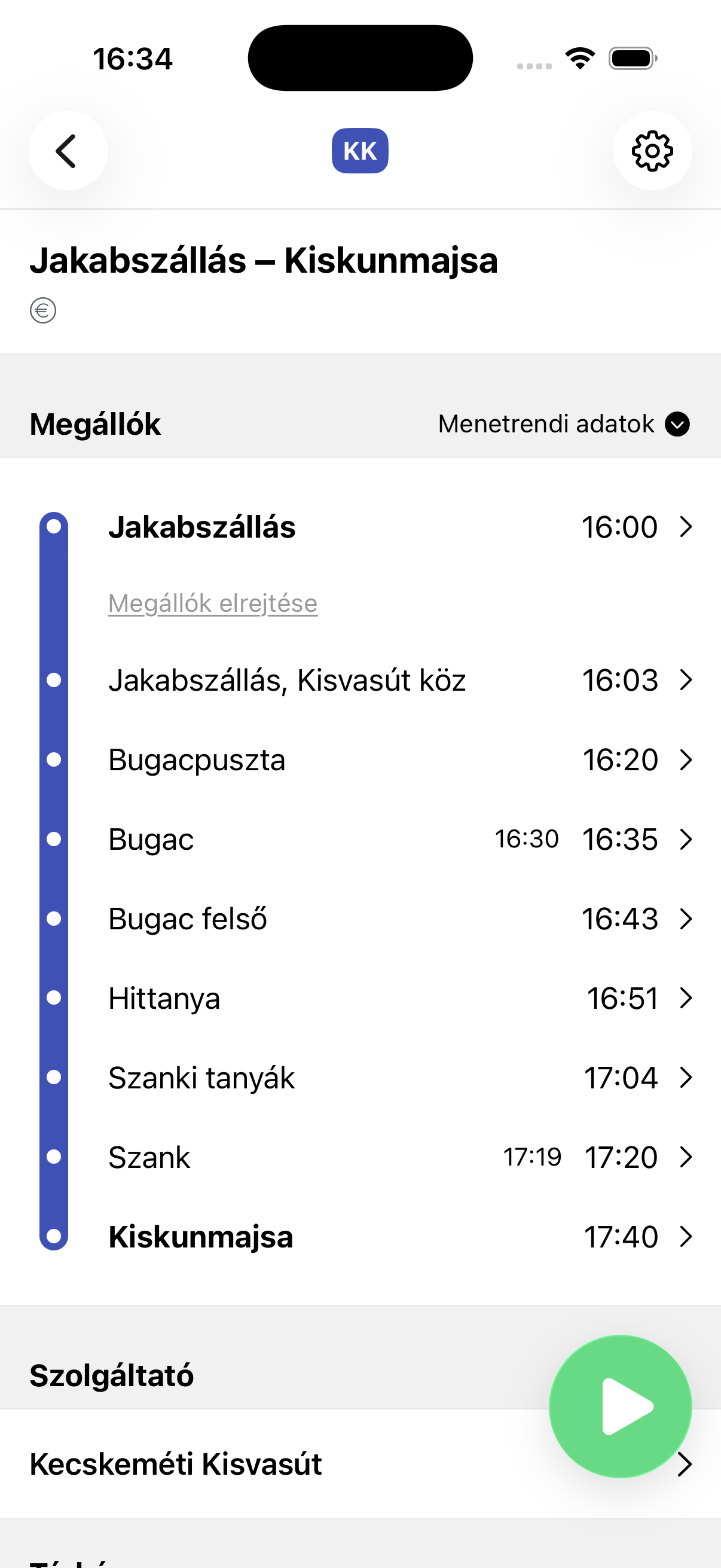Open the Bugac felső stop

click(360, 919)
